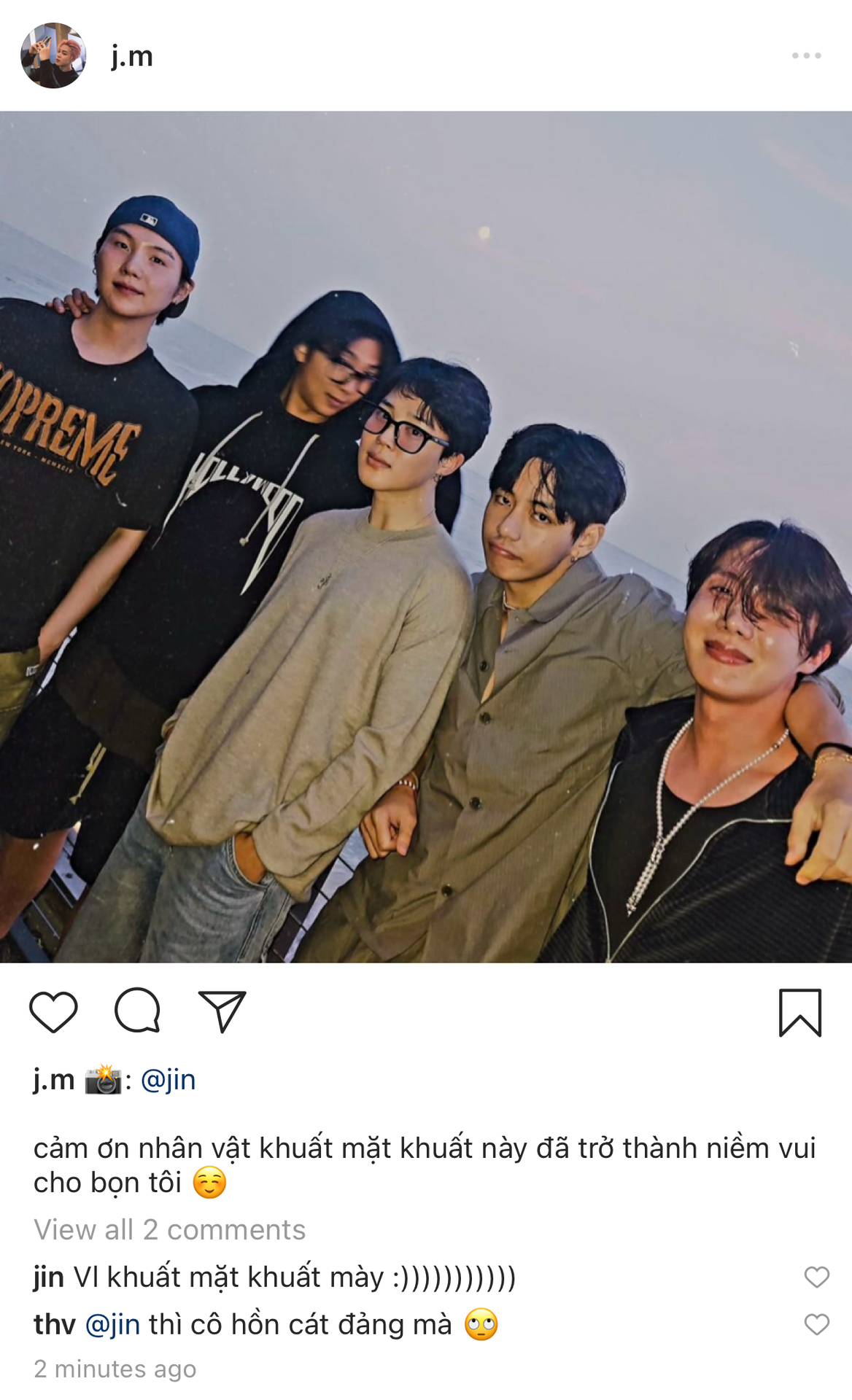Like thv's comment
852x1400 pixels.
[816, 1324]
